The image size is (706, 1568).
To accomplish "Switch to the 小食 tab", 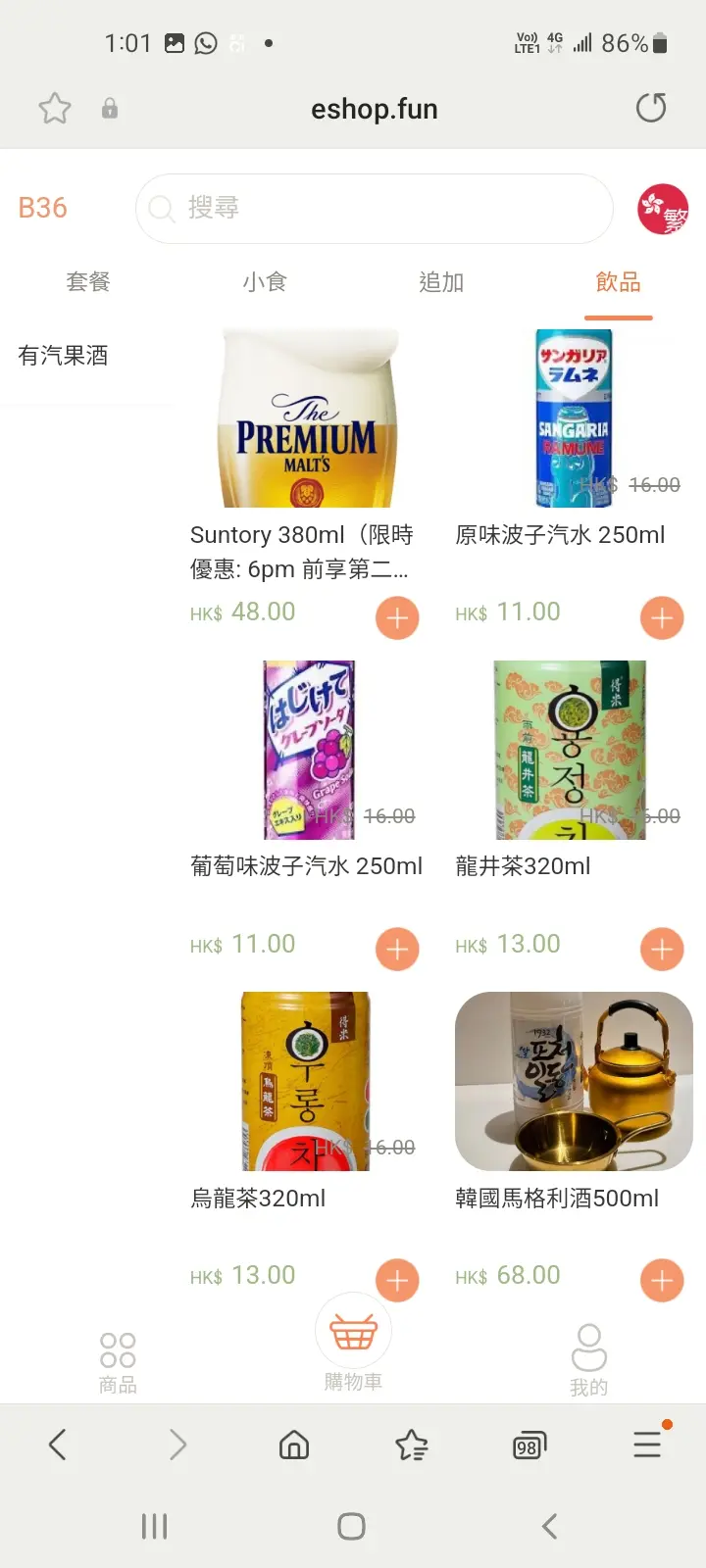I will click(x=265, y=282).
